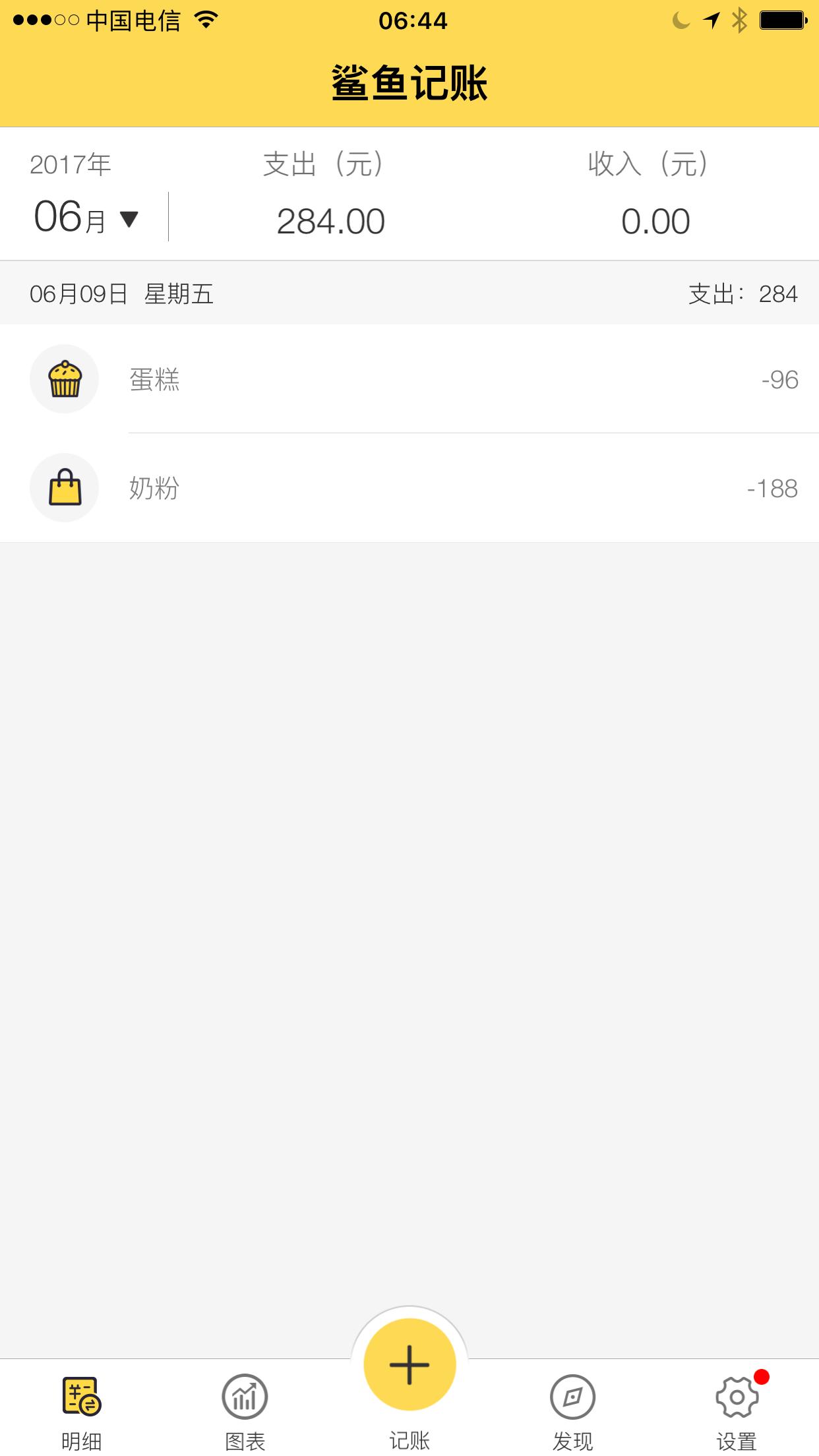The height and width of the screenshot is (1456, 819).
Task: Tap the shopping bag icon beside 奶粉
Action: click(64, 487)
